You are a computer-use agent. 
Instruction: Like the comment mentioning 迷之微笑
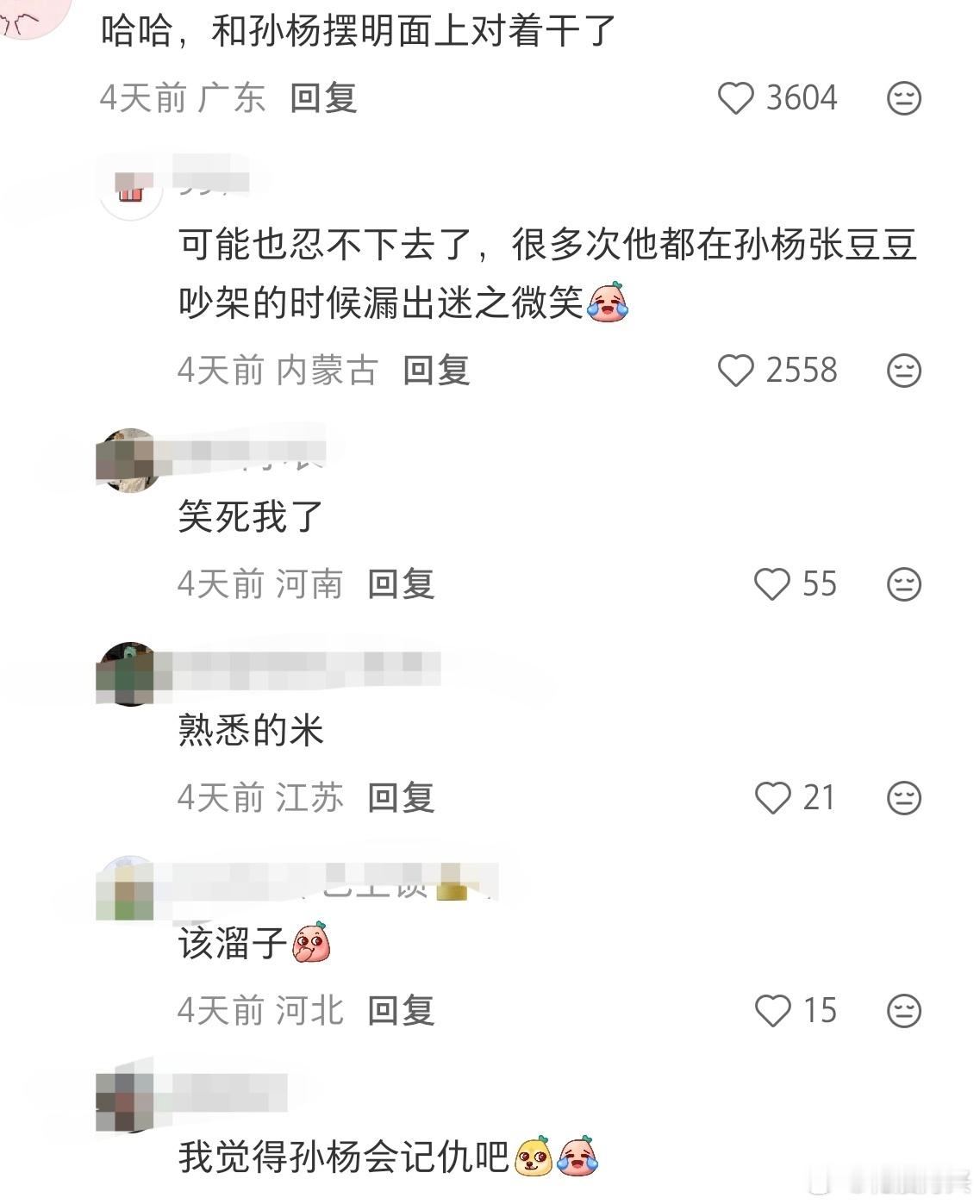(737, 370)
